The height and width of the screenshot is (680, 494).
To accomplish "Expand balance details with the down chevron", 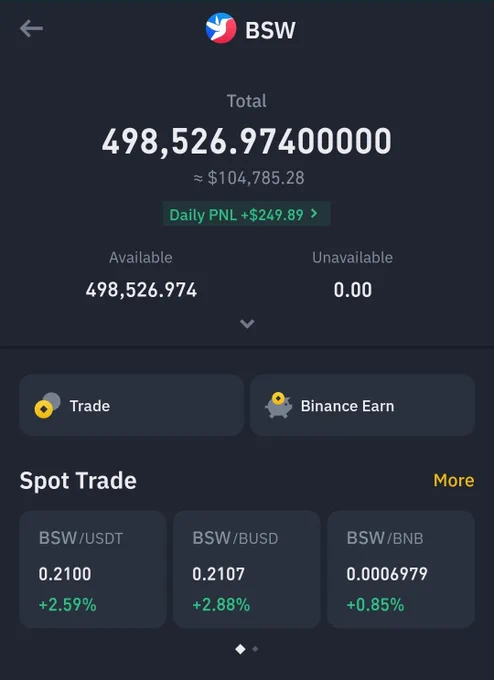I will [247, 324].
